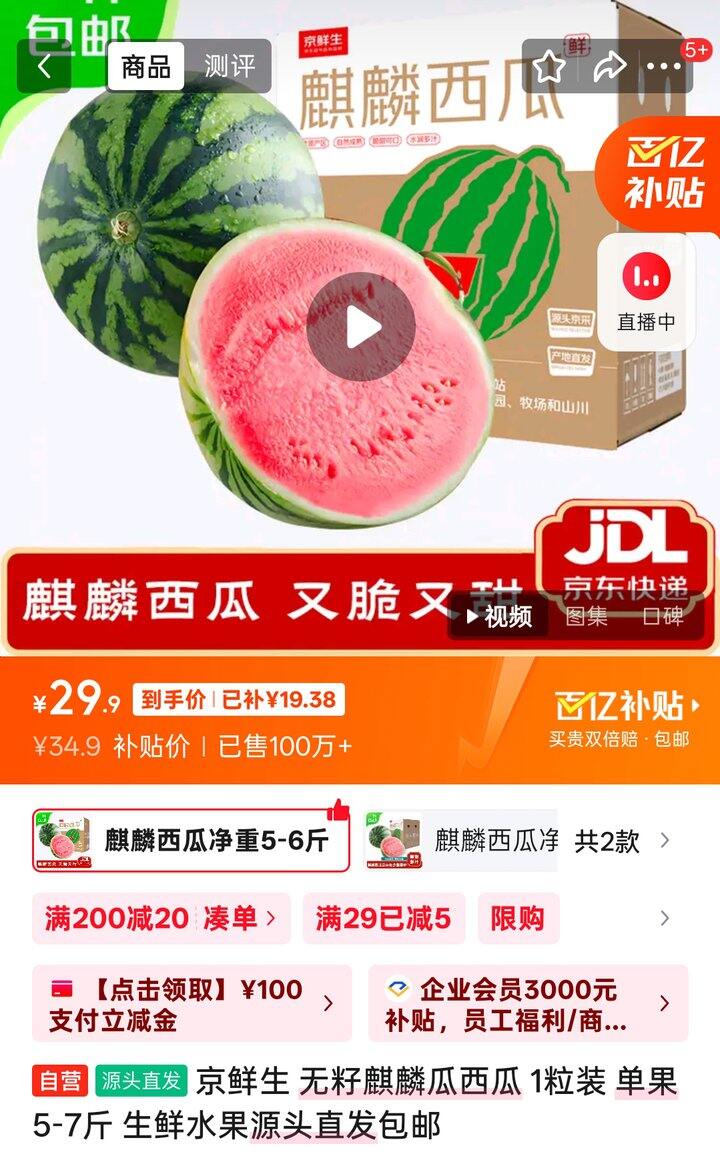View the 满29已减5 promotion
The width and height of the screenshot is (720, 1164).
point(383,918)
